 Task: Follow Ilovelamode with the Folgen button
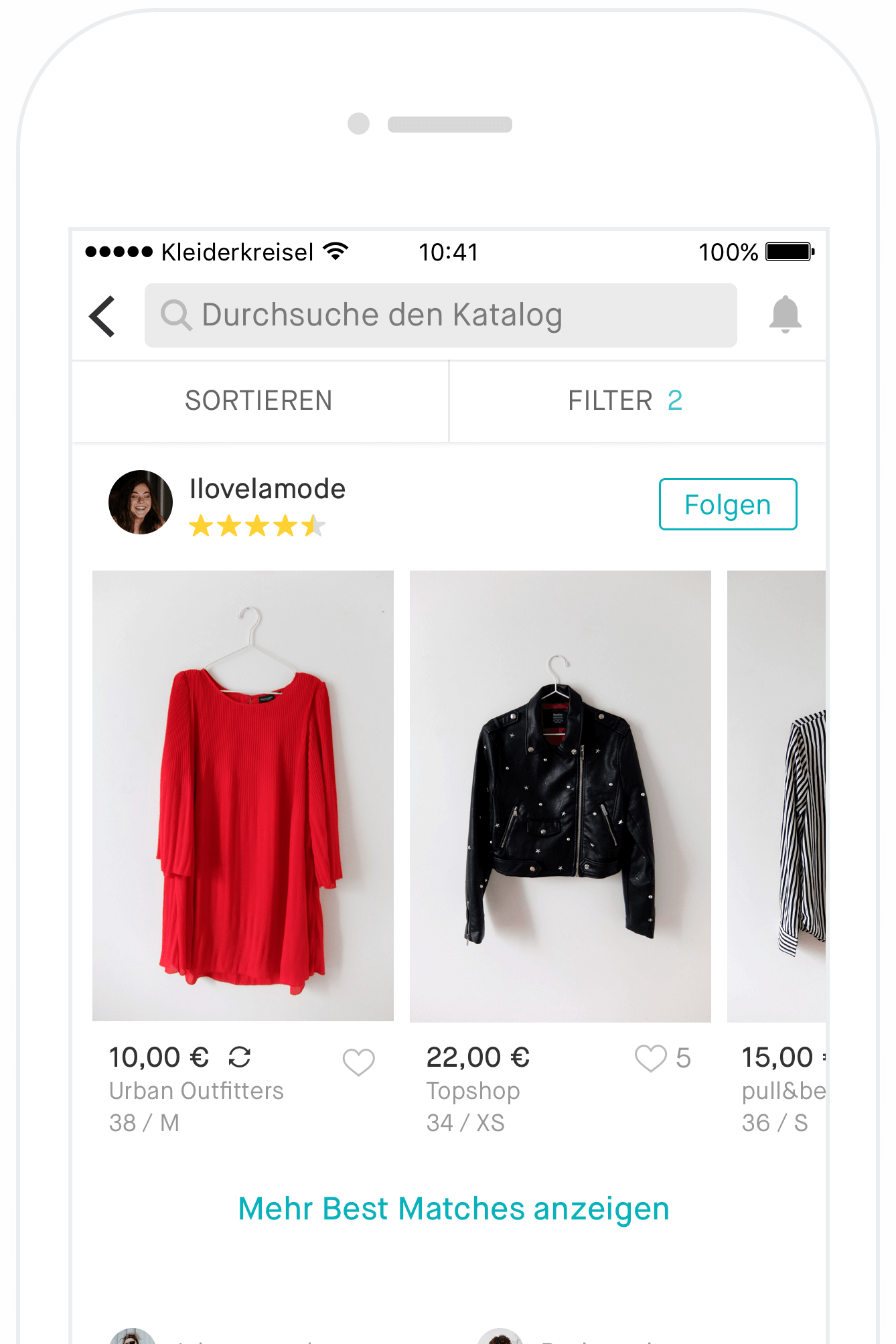pos(727,505)
